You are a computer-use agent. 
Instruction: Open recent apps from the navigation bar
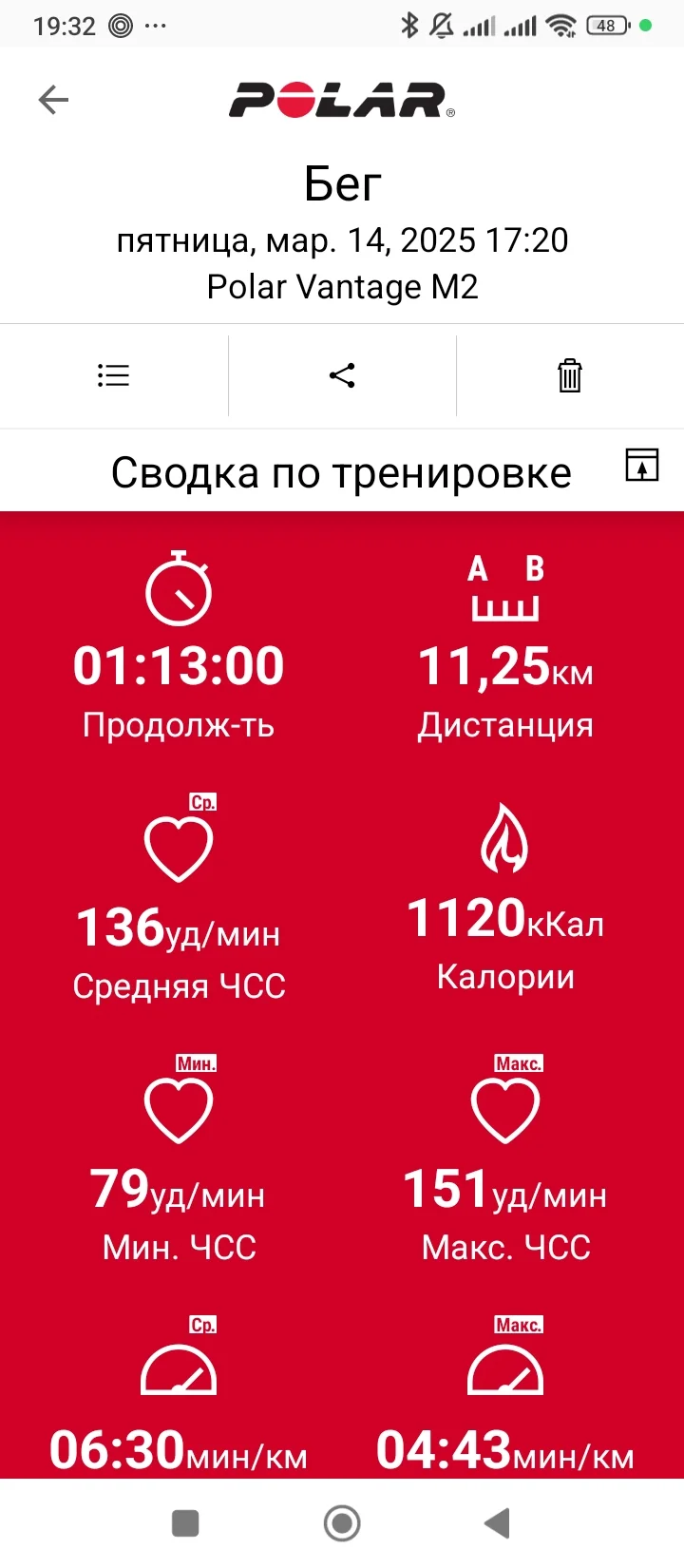(x=185, y=1523)
